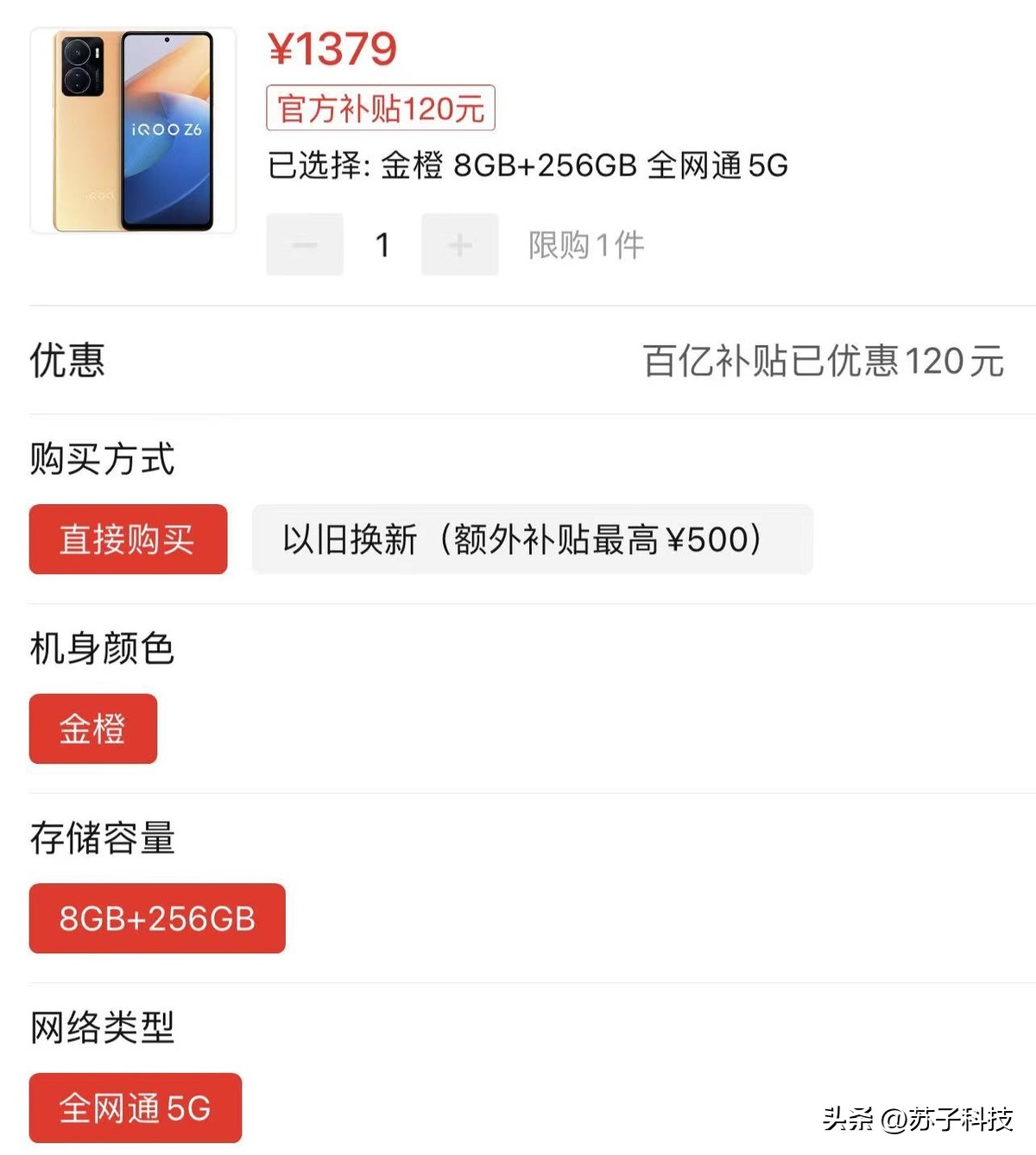
Task: Click the minus icon to decrease quantity
Action: click(304, 244)
